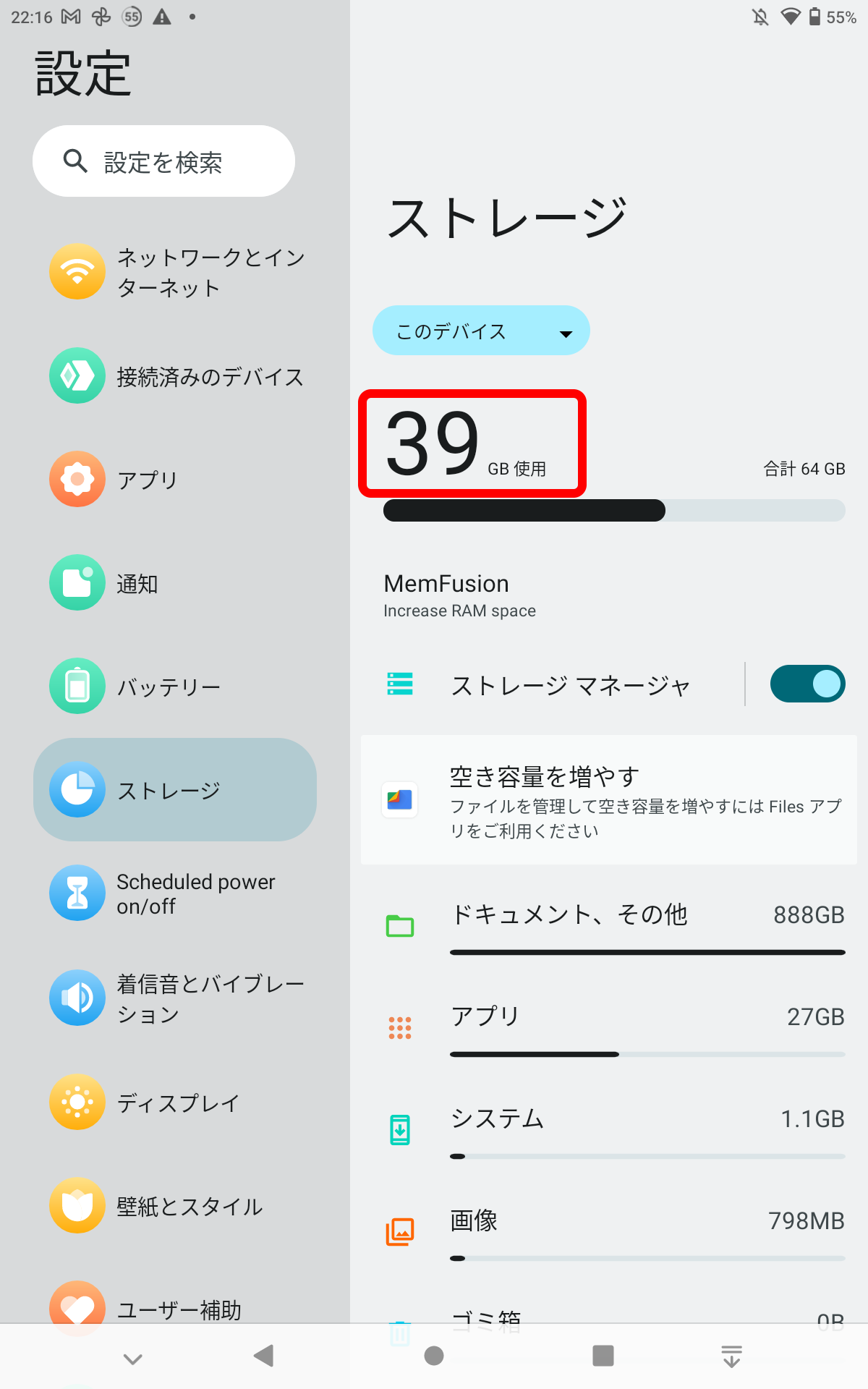
Task: Tap the home button in the navigation bar
Action: pyautogui.click(x=434, y=1356)
